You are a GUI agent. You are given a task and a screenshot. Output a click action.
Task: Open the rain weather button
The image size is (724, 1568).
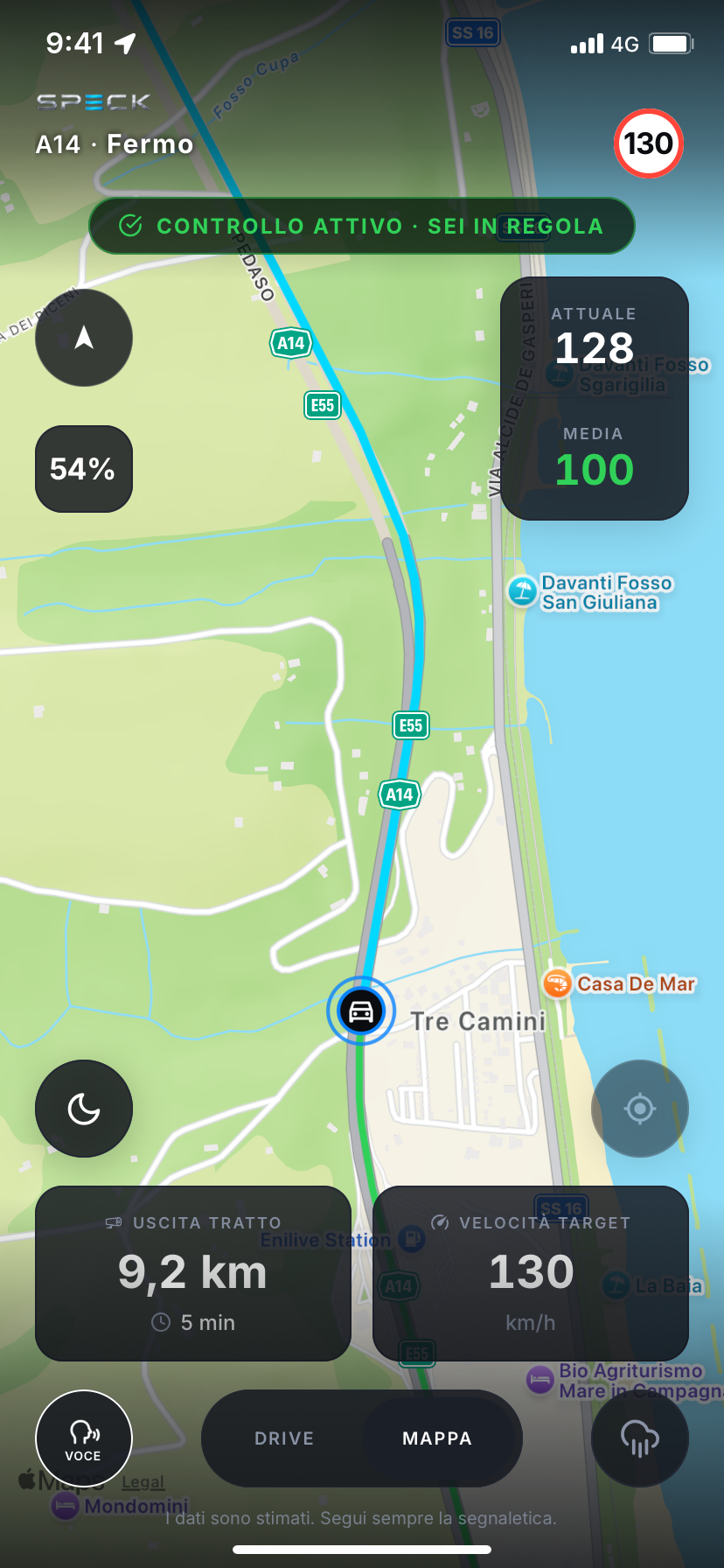(x=640, y=1438)
